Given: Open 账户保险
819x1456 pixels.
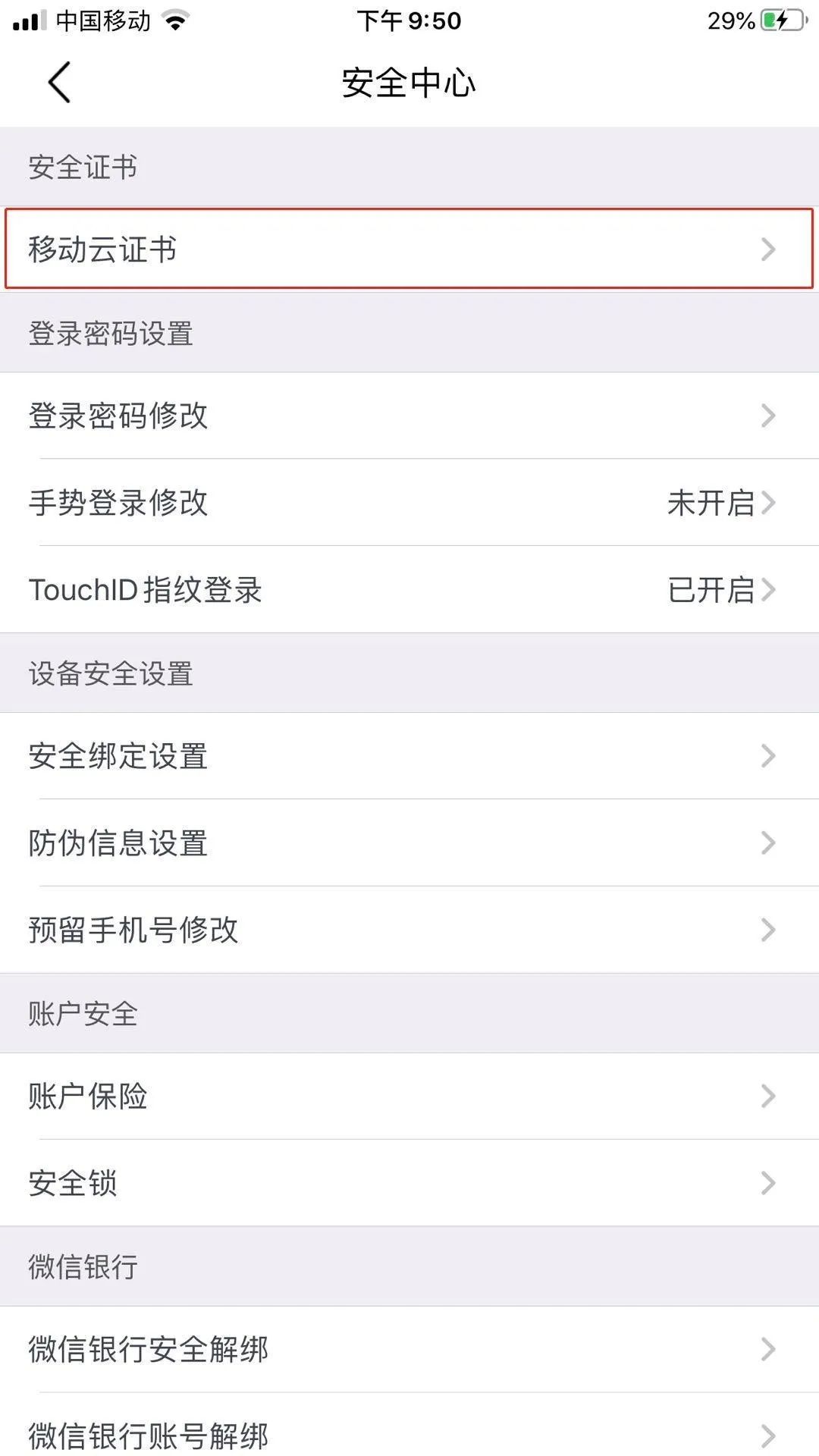Looking at the screenshot, I should [x=409, y=1096].
